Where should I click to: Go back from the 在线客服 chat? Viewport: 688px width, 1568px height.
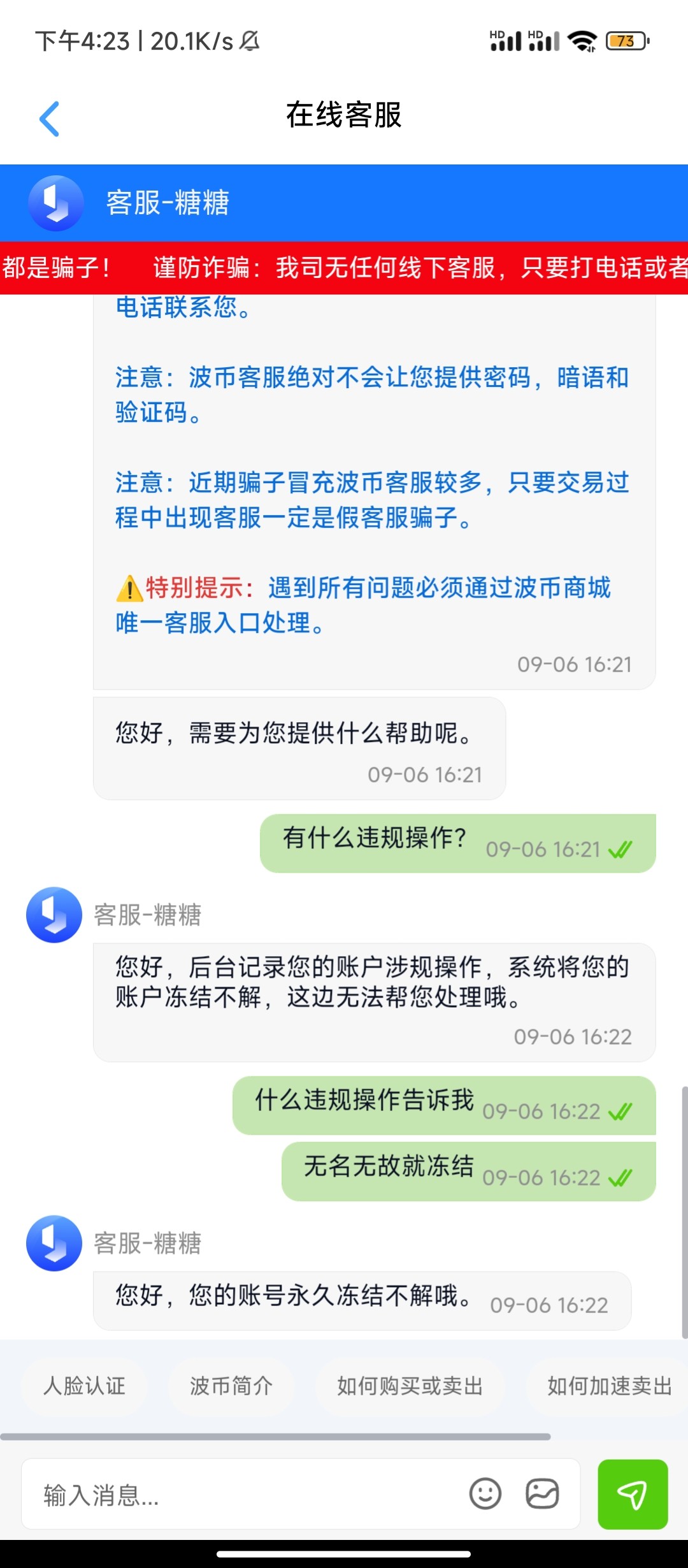(49, 119)
